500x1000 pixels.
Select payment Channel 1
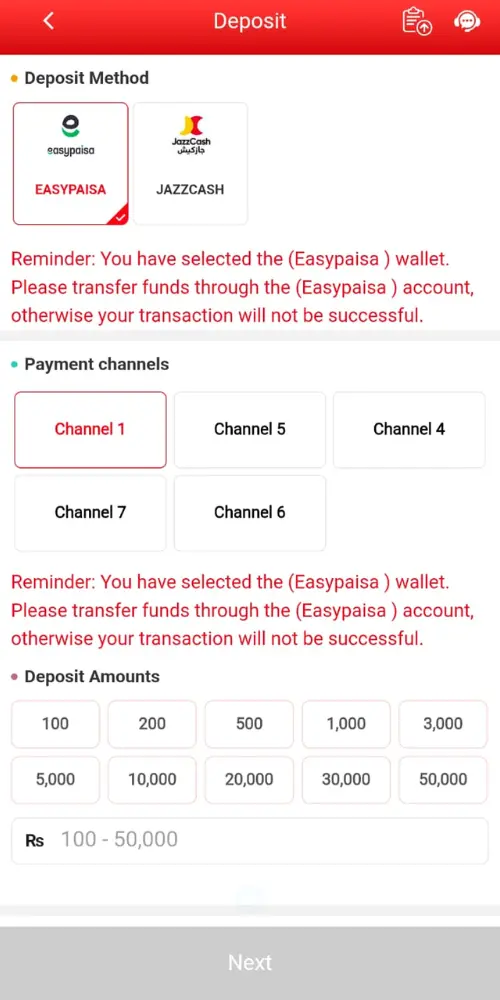point(90,429)
